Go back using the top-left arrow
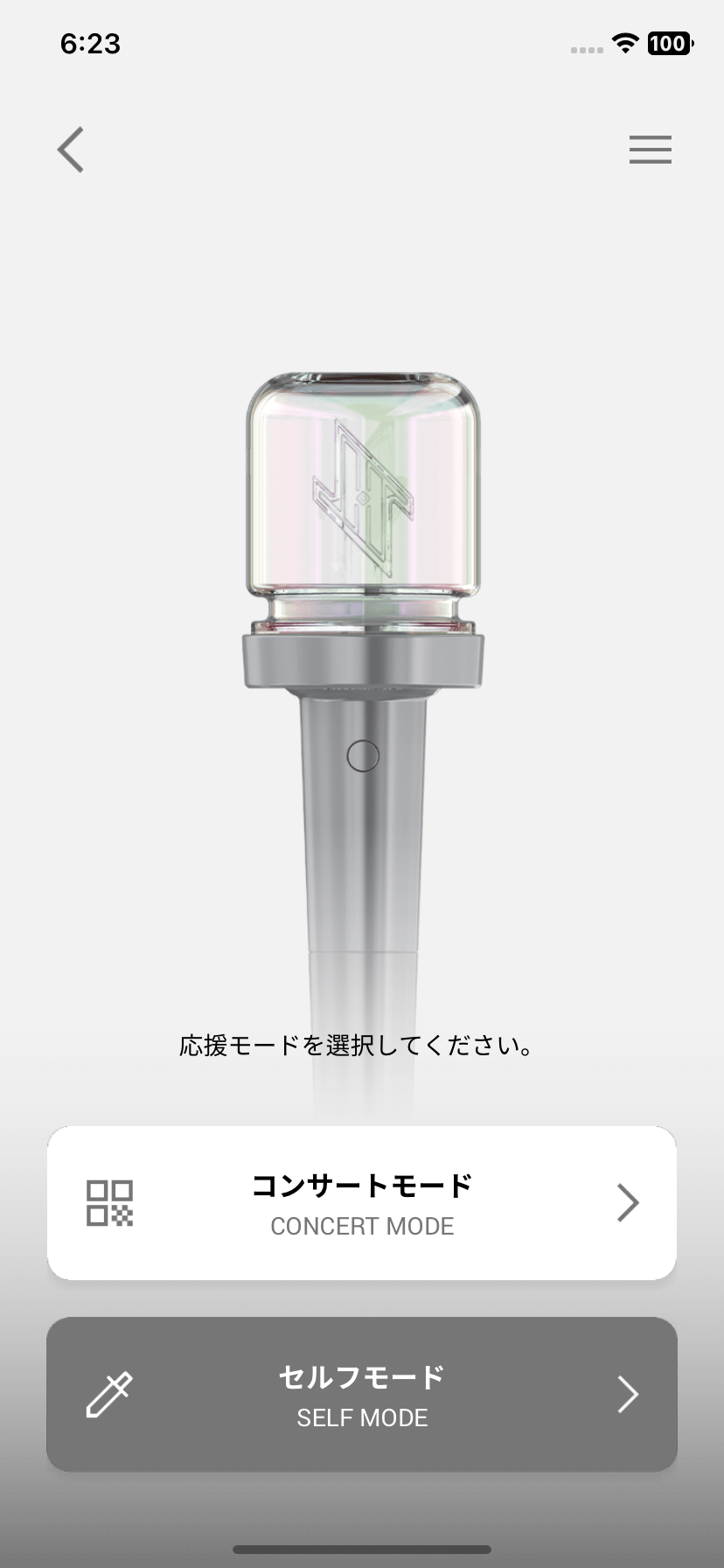 click(x=71, y=150)
